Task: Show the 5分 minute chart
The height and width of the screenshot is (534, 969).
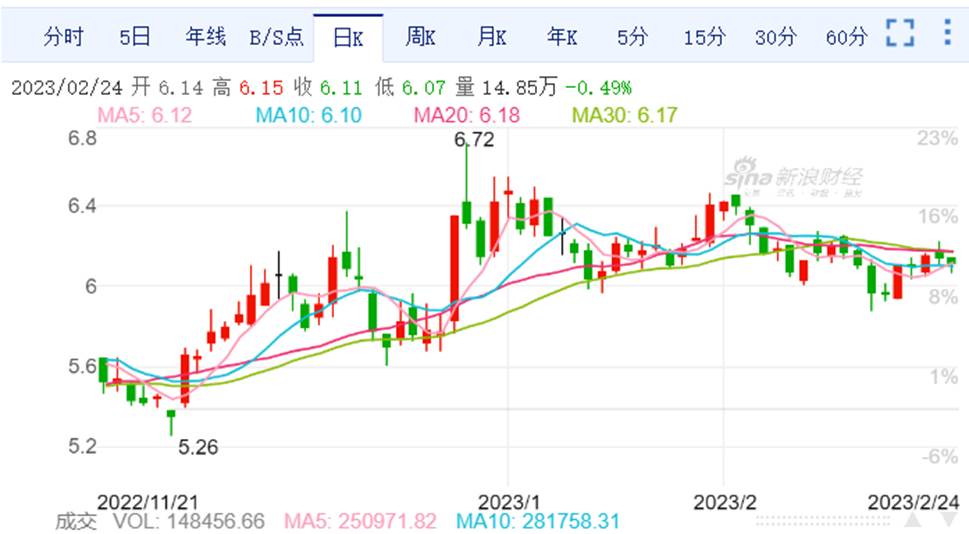Action: (632, 37)
